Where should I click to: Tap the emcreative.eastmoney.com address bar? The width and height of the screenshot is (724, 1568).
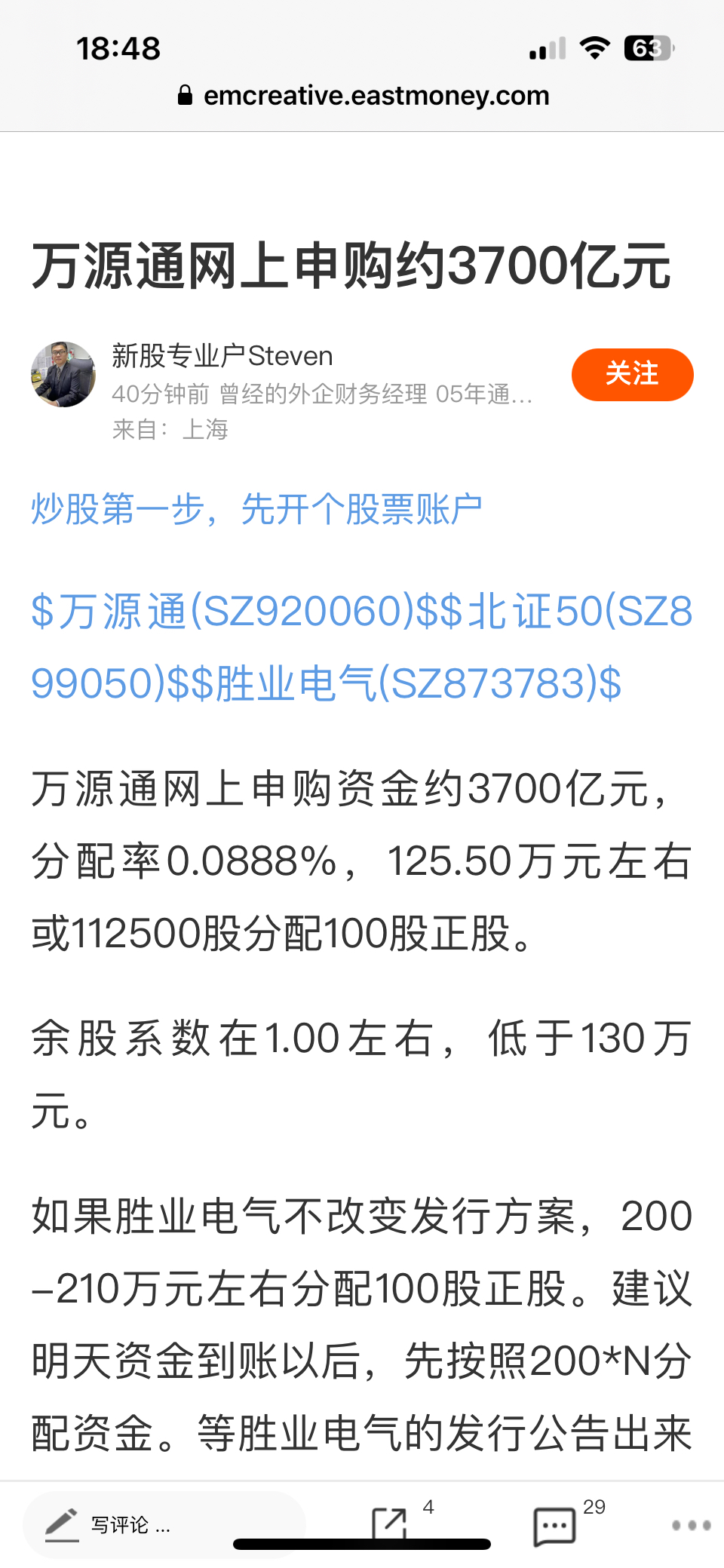click(364, 96)
